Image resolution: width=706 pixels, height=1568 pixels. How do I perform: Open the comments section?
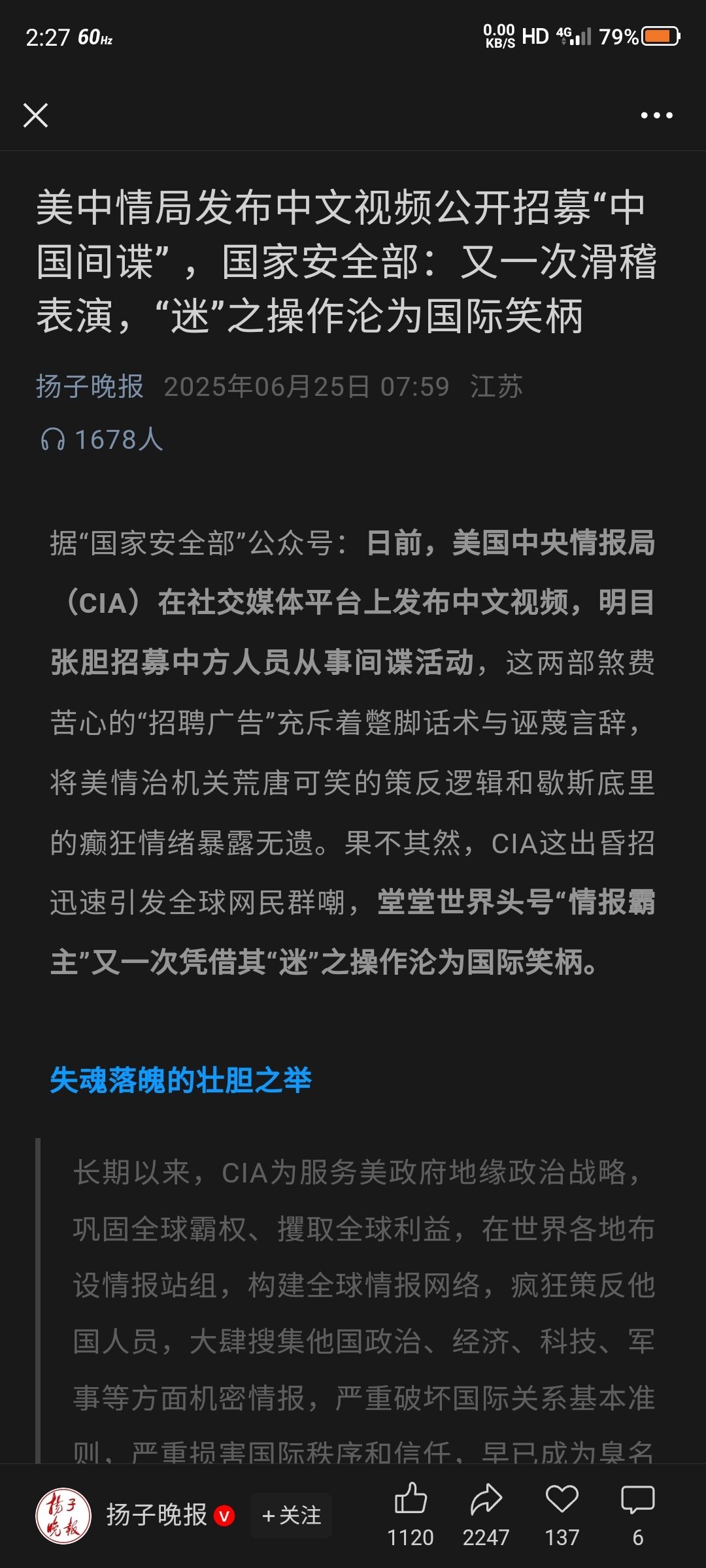637,1501
